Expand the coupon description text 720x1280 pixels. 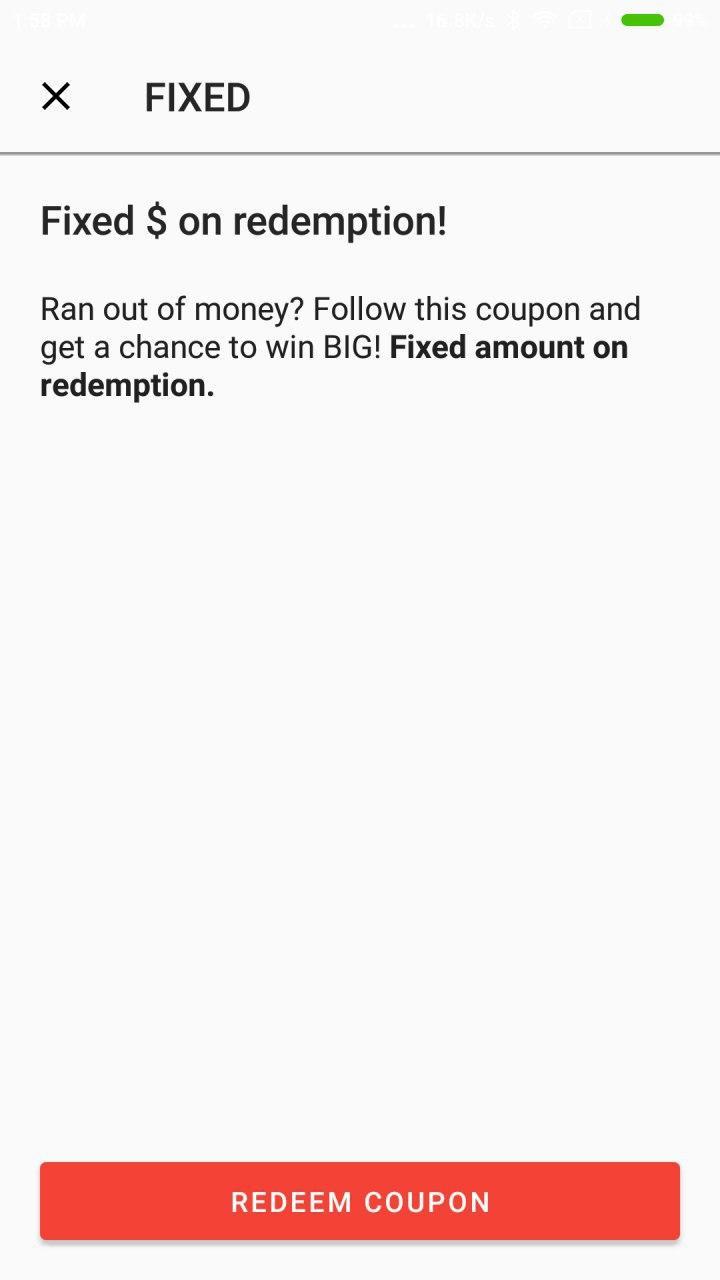pos(340,346)
